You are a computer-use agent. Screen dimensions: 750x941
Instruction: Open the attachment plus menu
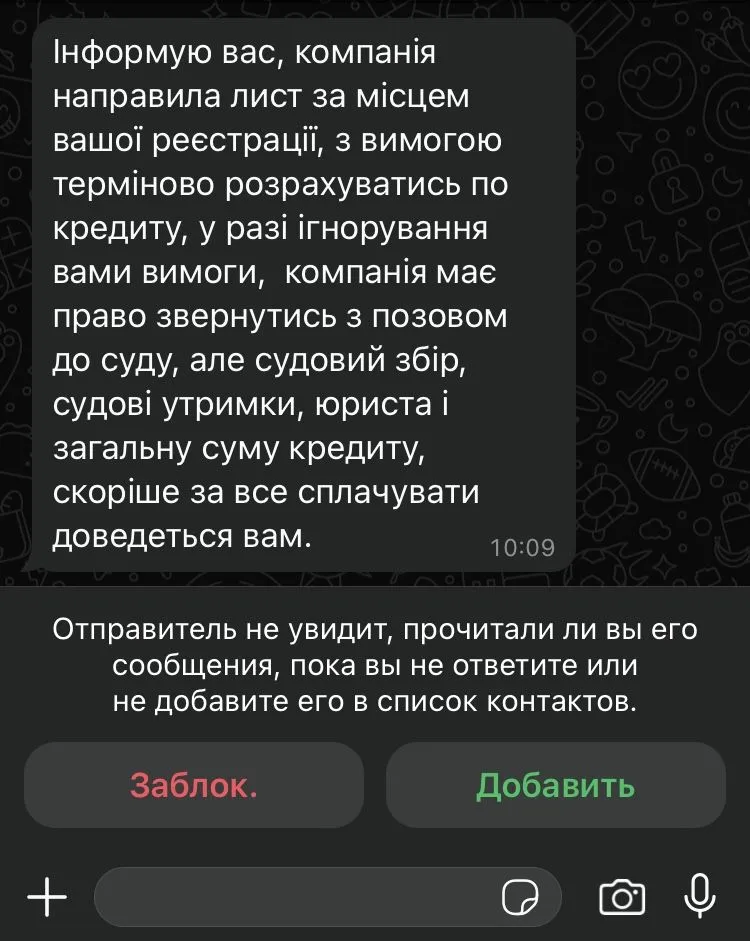47,897
